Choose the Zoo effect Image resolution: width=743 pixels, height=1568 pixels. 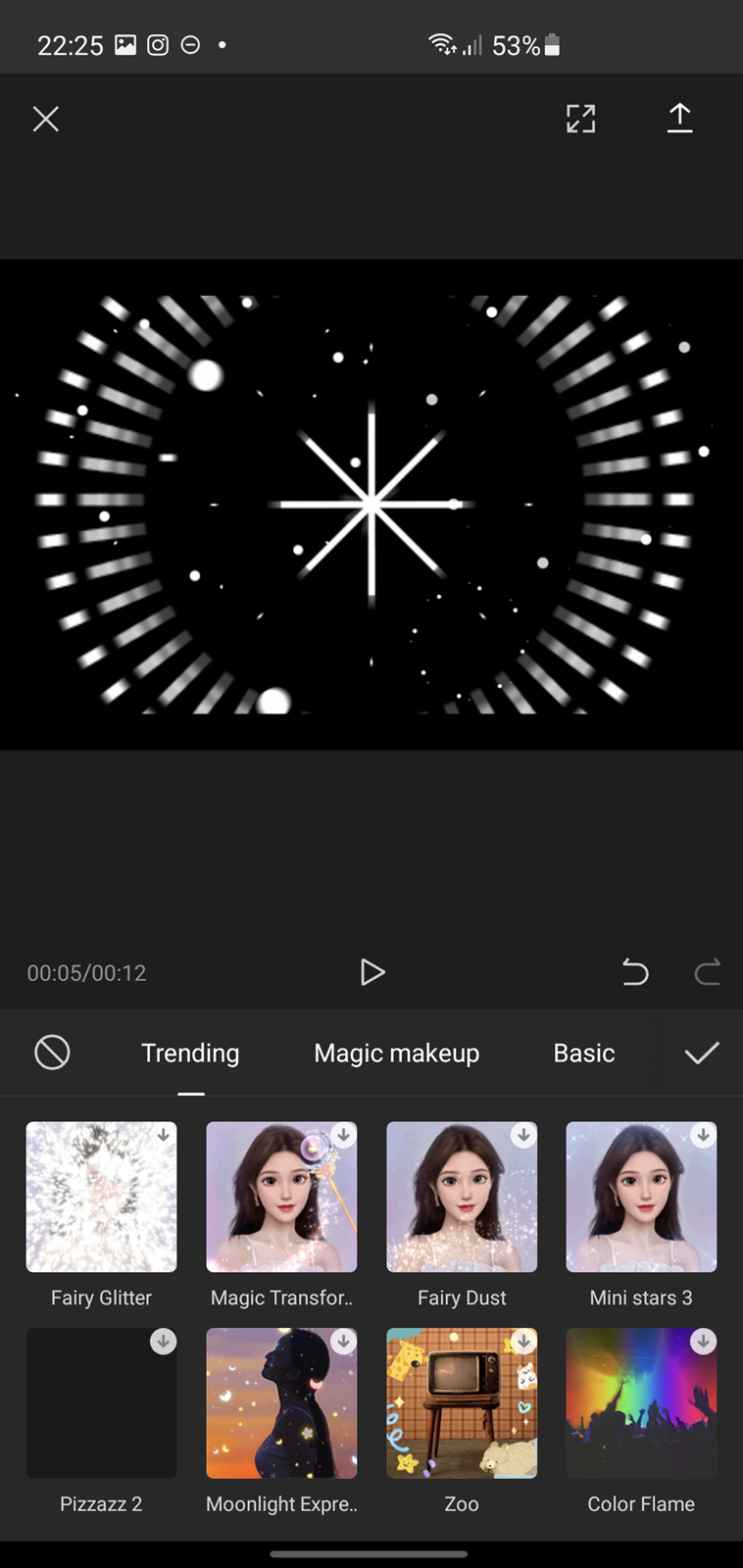(462, 1402)
